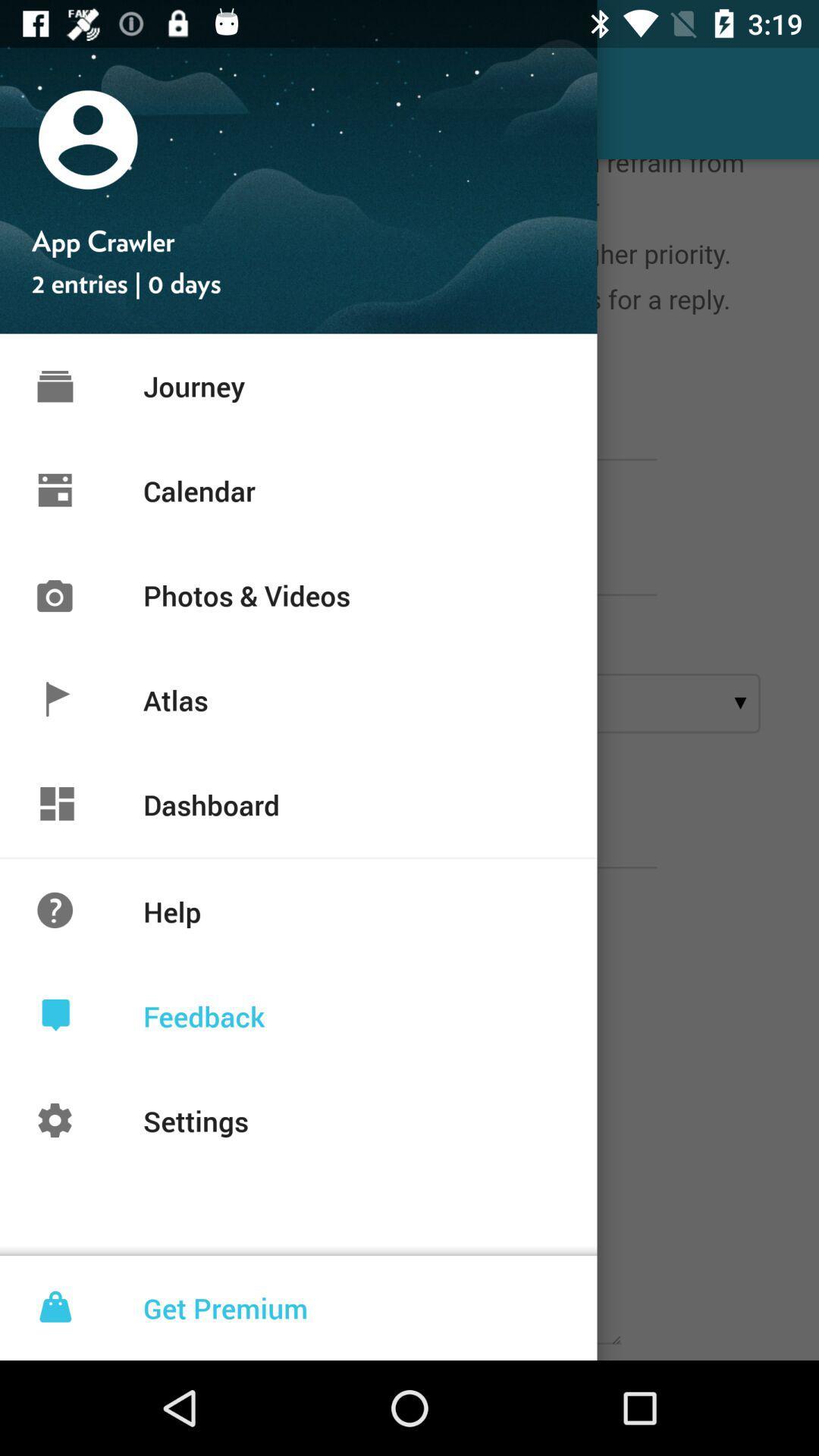Open the profile avatar icon
This screenshot has width=819, height=1456.
click(88, 140)
